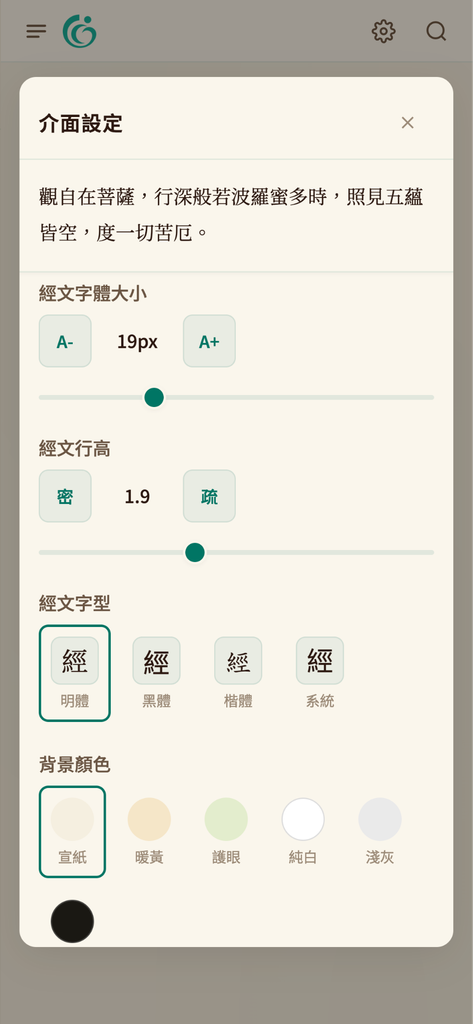The image size is (473, 1024).
Task: Close the 介面設定 dialog
Action: (x=407, y=123)
